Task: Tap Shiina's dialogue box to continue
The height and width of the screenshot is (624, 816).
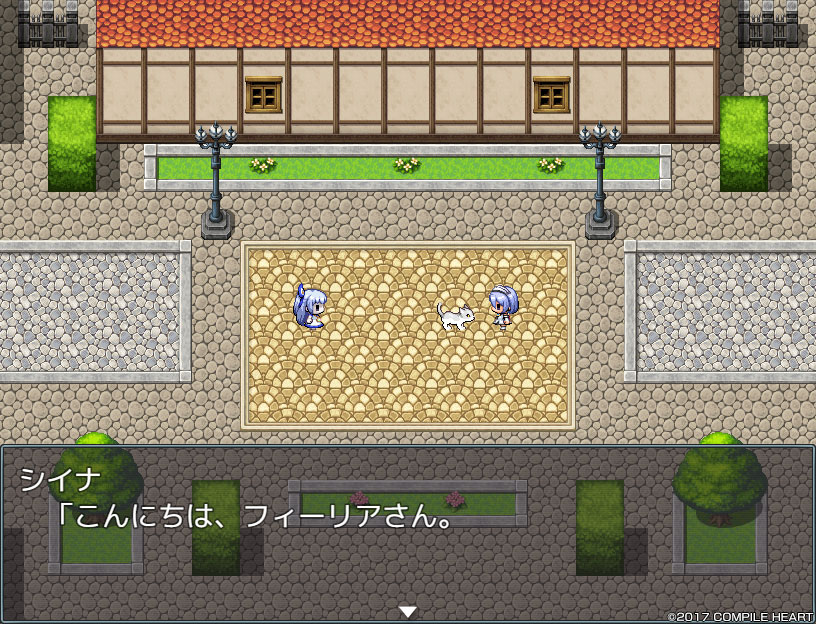Action: [407, 532]
